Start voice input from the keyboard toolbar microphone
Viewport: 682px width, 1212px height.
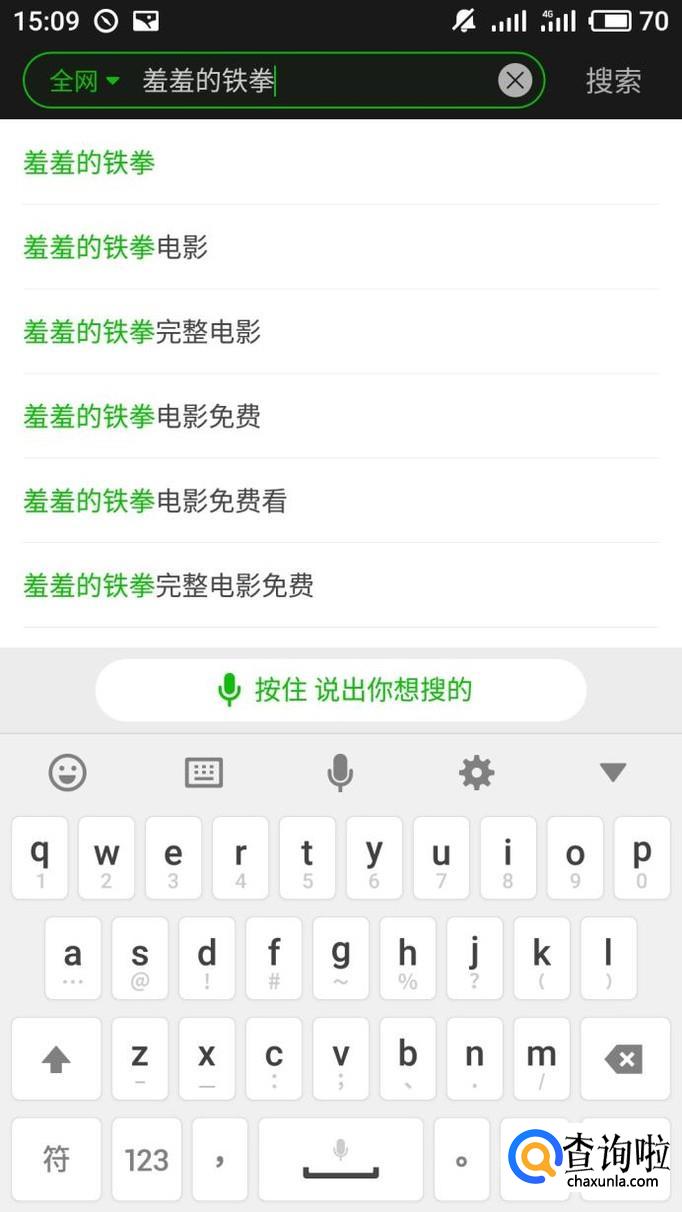(x=340, y=772)
